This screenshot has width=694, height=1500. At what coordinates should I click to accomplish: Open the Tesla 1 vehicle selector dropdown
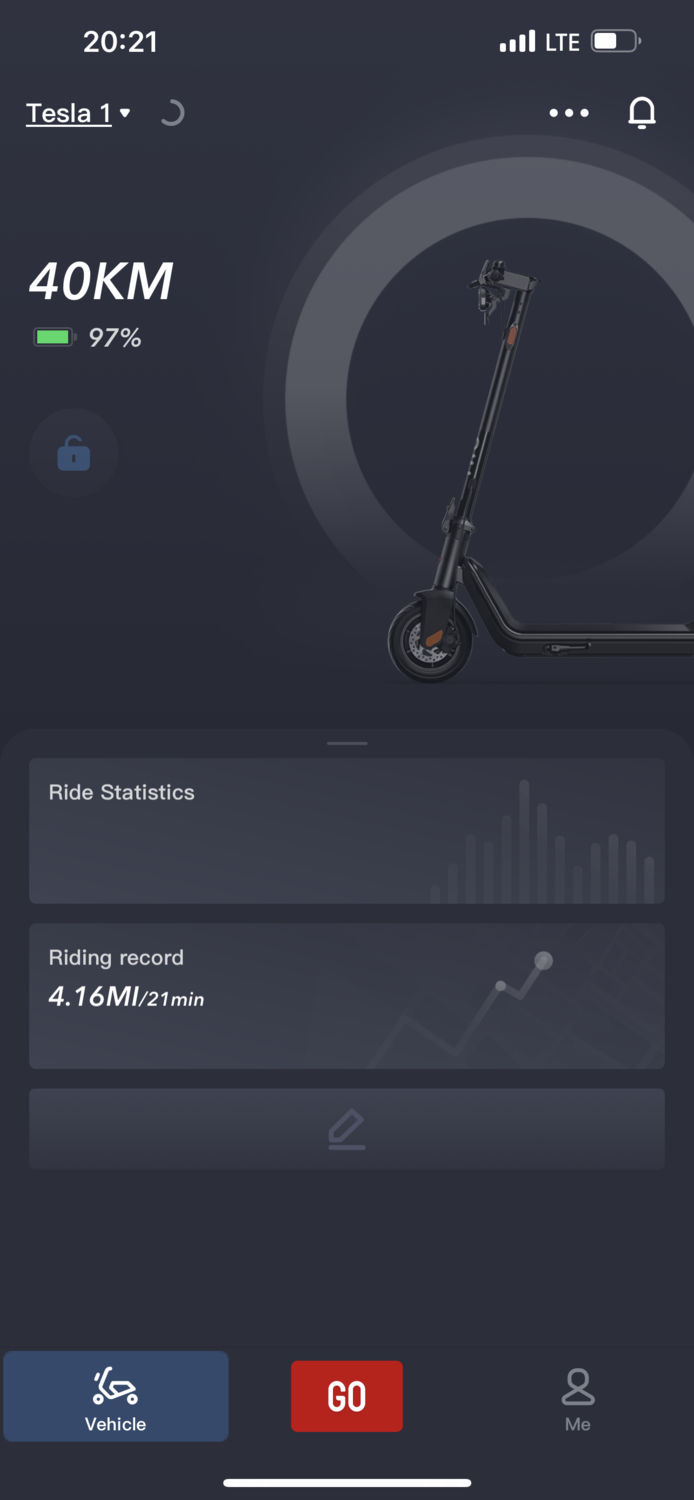[x=78, y=114]
